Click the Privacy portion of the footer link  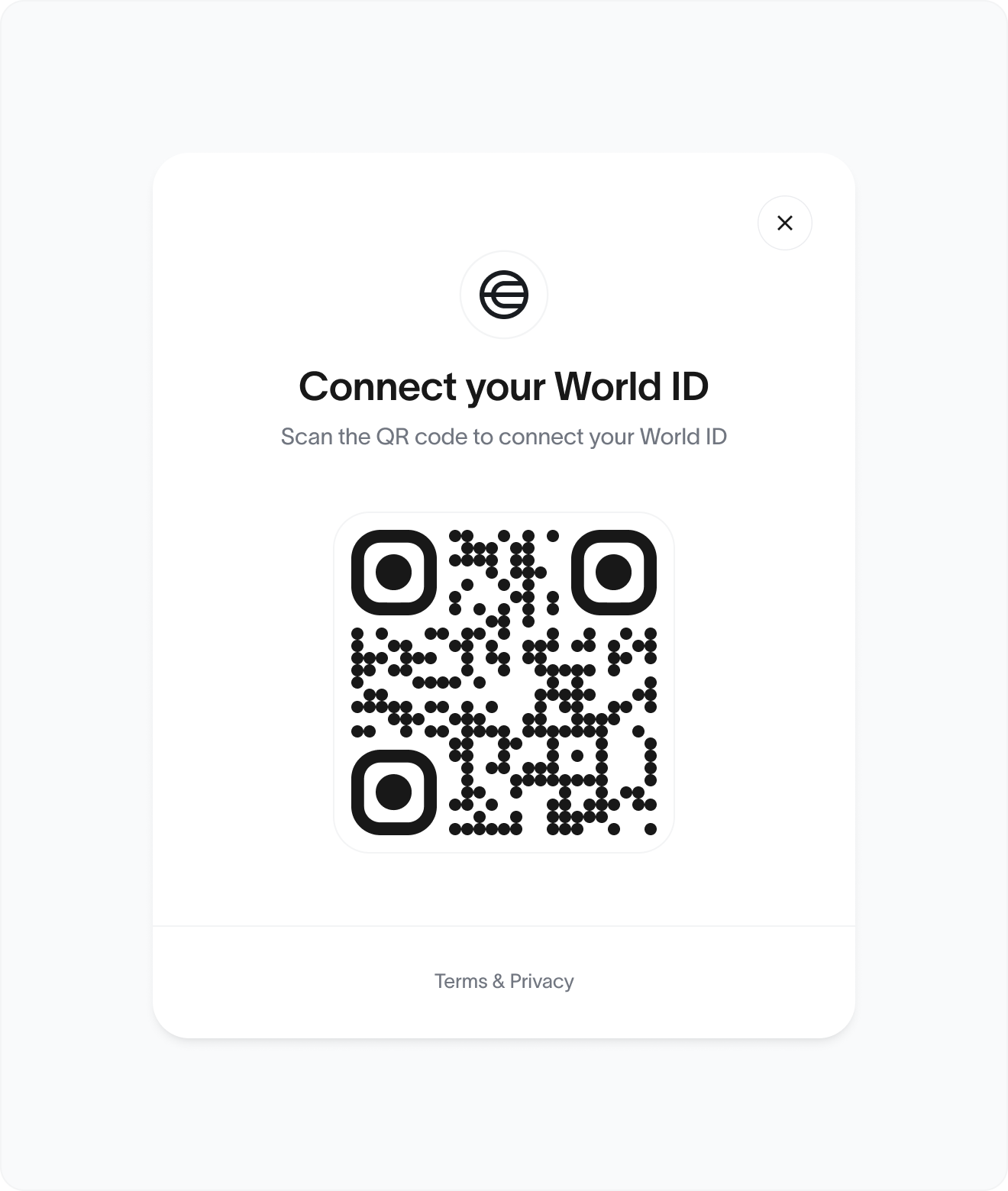click(541, 982)
